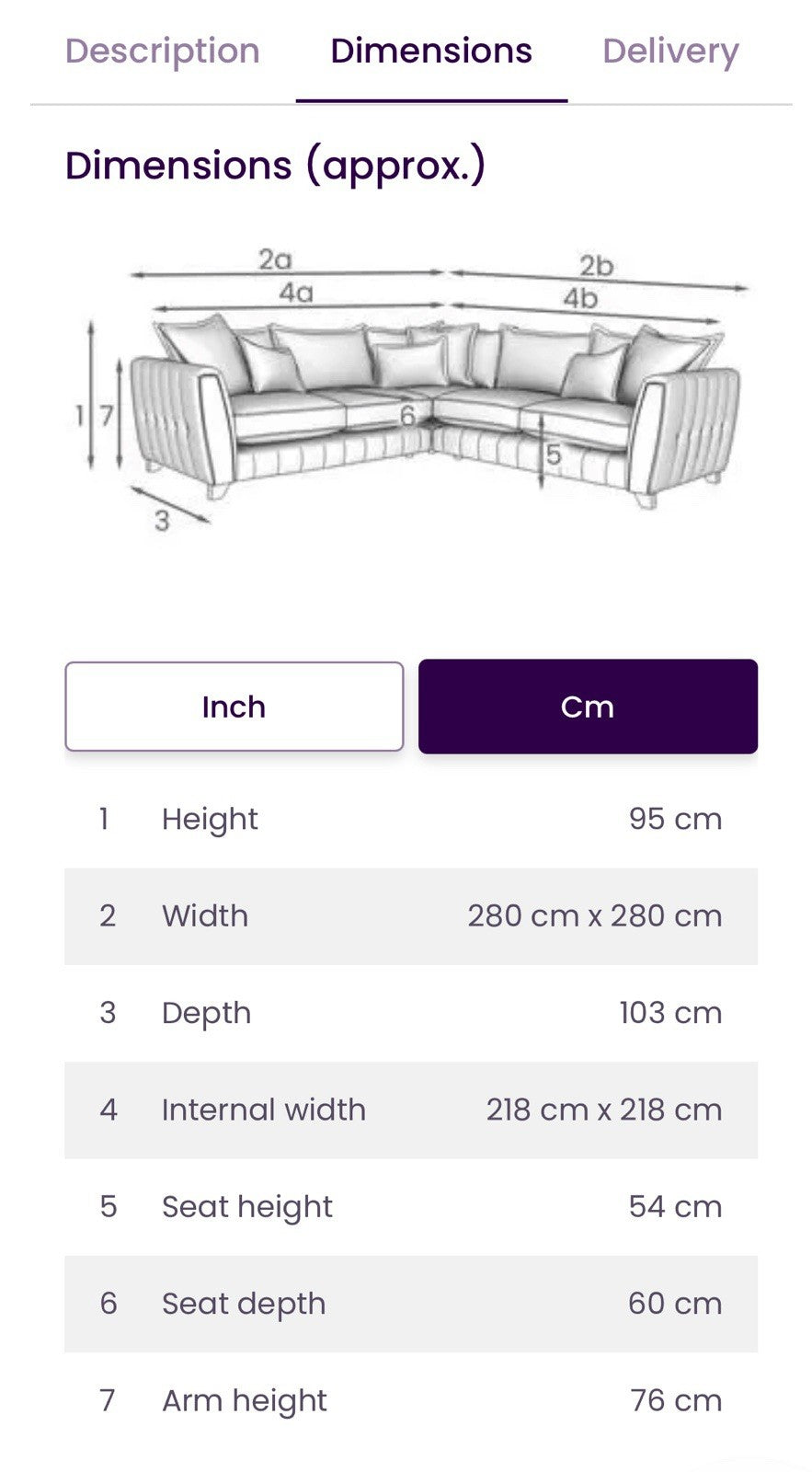Show dimensions in Inch

(234, 707)
